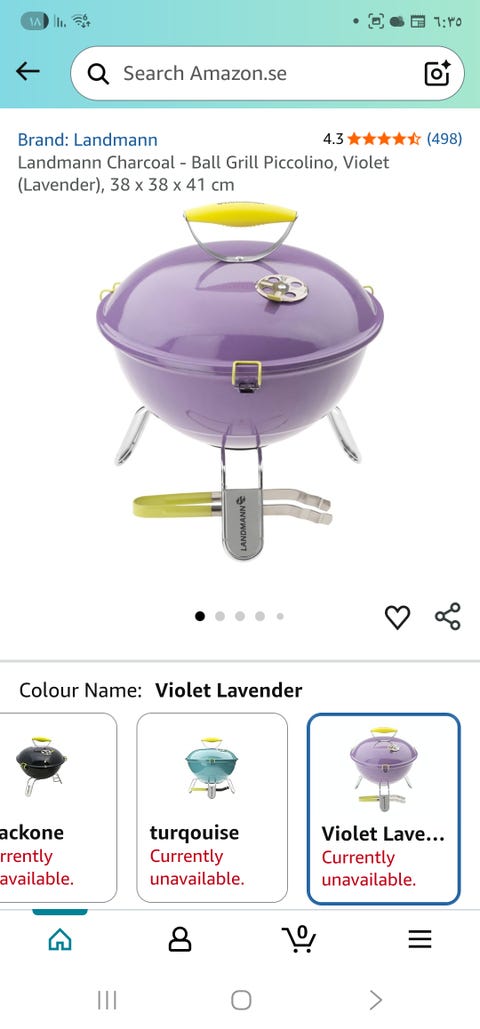Viewport: 480px width, 1029px height.
Task: Add item to wish list heart
Action: click(x=397, y=617)
